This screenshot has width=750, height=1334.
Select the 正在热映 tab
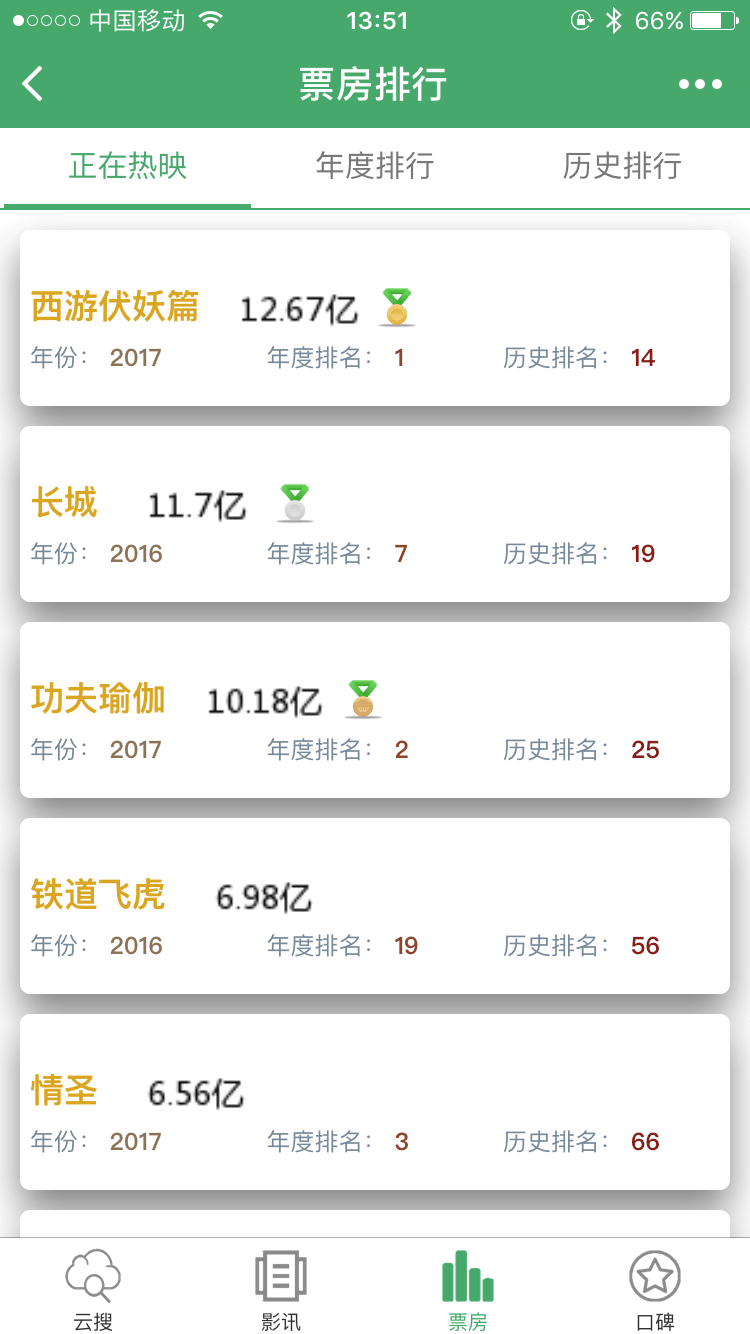click(128, 166)
